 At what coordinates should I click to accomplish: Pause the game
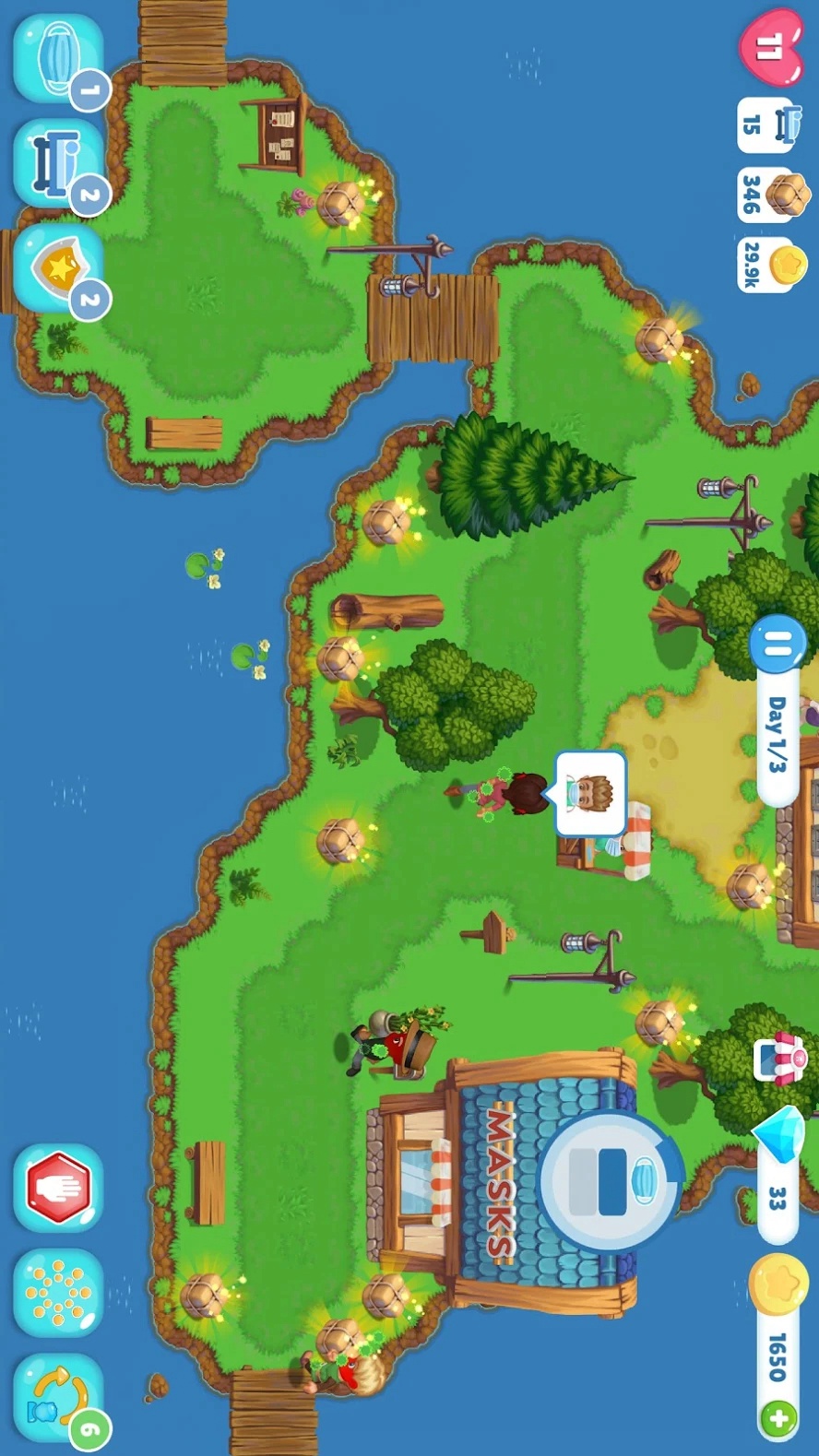click(x=777, y=643)
